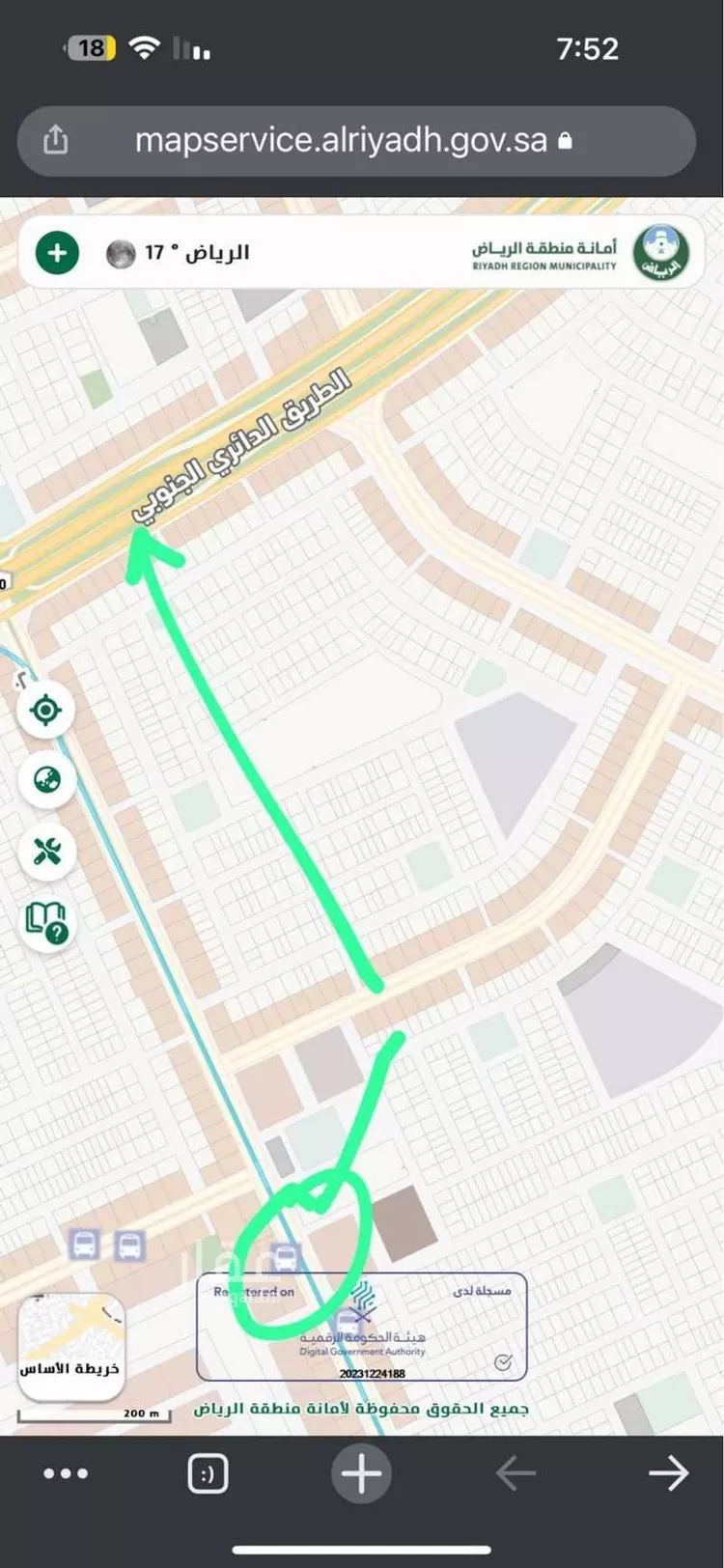Tap the green plus button to add layers
This screenshot has width=724, height=1568.
tap(58, 252)
